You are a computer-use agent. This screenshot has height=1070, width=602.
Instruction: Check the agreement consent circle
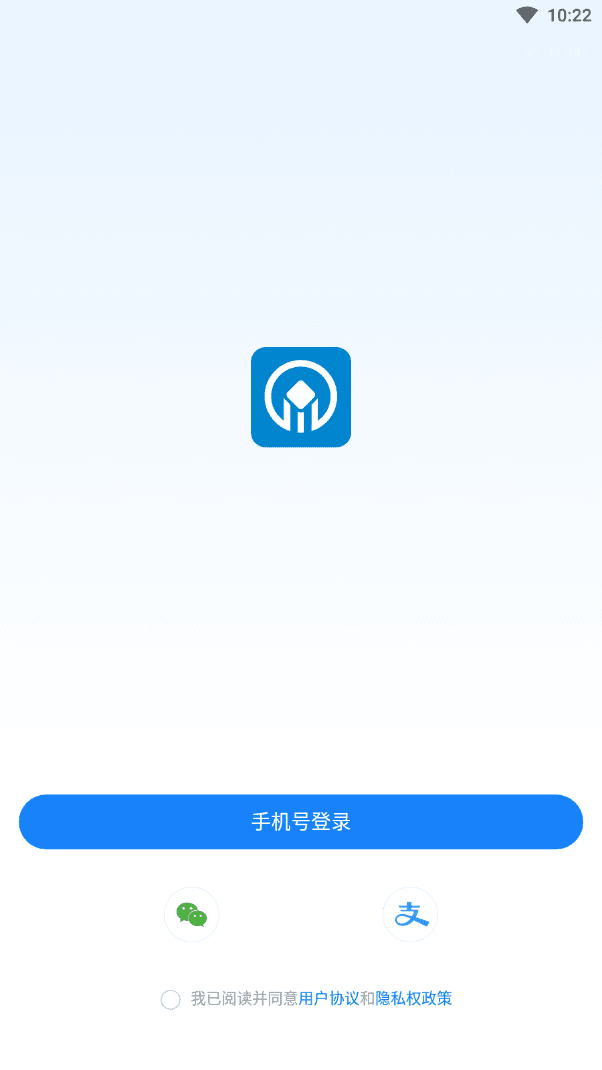click(x=171, y=999)
